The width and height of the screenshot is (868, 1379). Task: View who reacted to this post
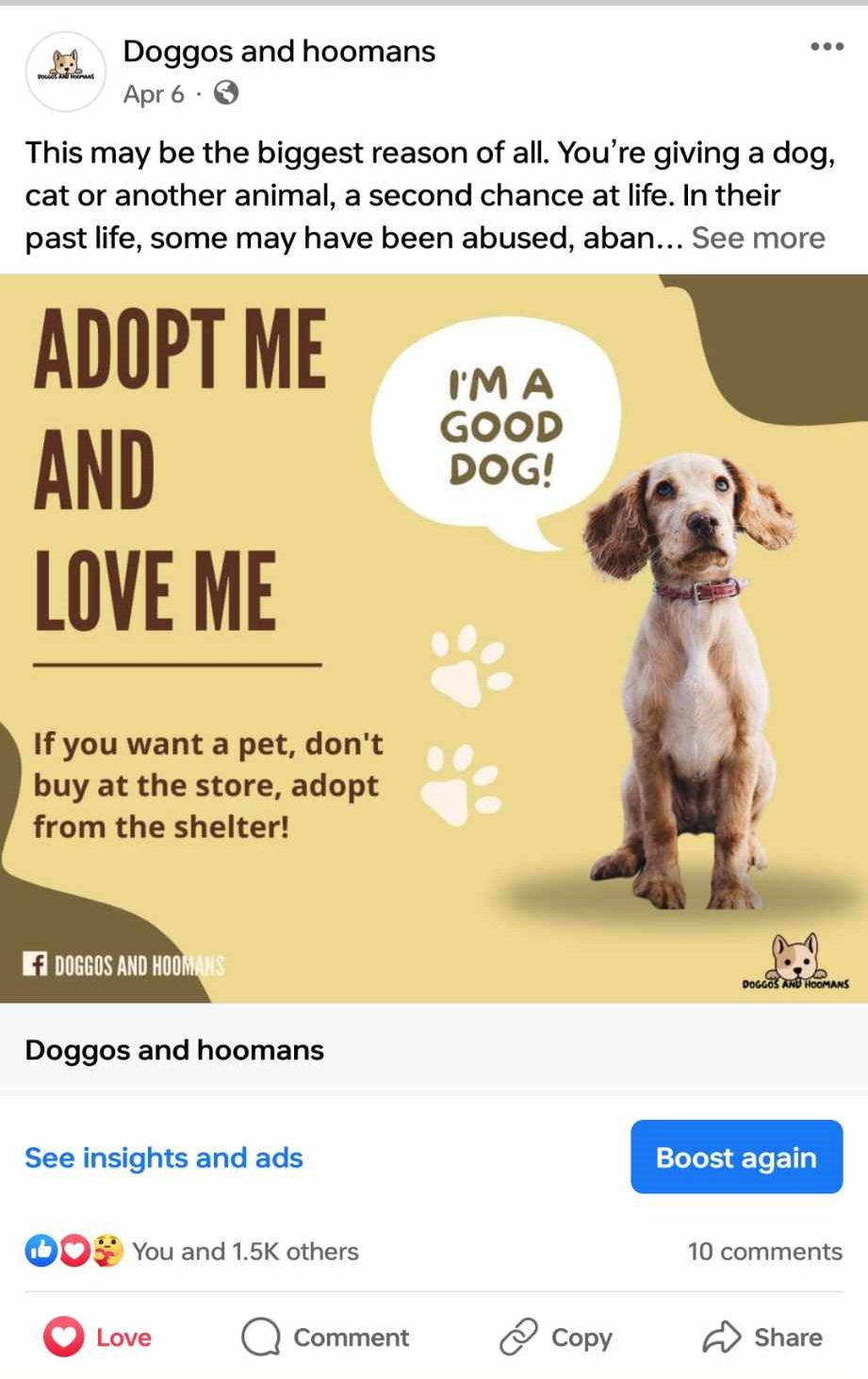coord(193,1251)
